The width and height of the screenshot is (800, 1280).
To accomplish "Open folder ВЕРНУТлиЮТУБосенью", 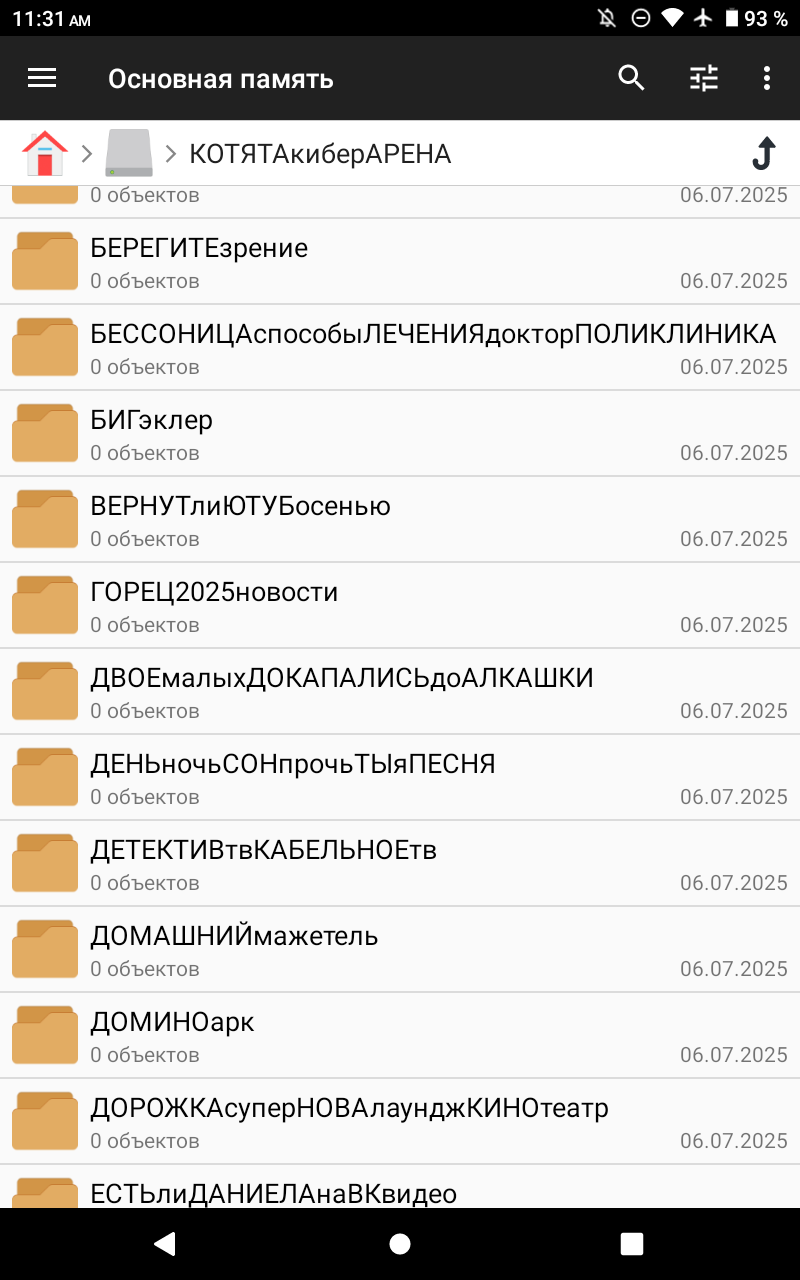I will [400, 520].
